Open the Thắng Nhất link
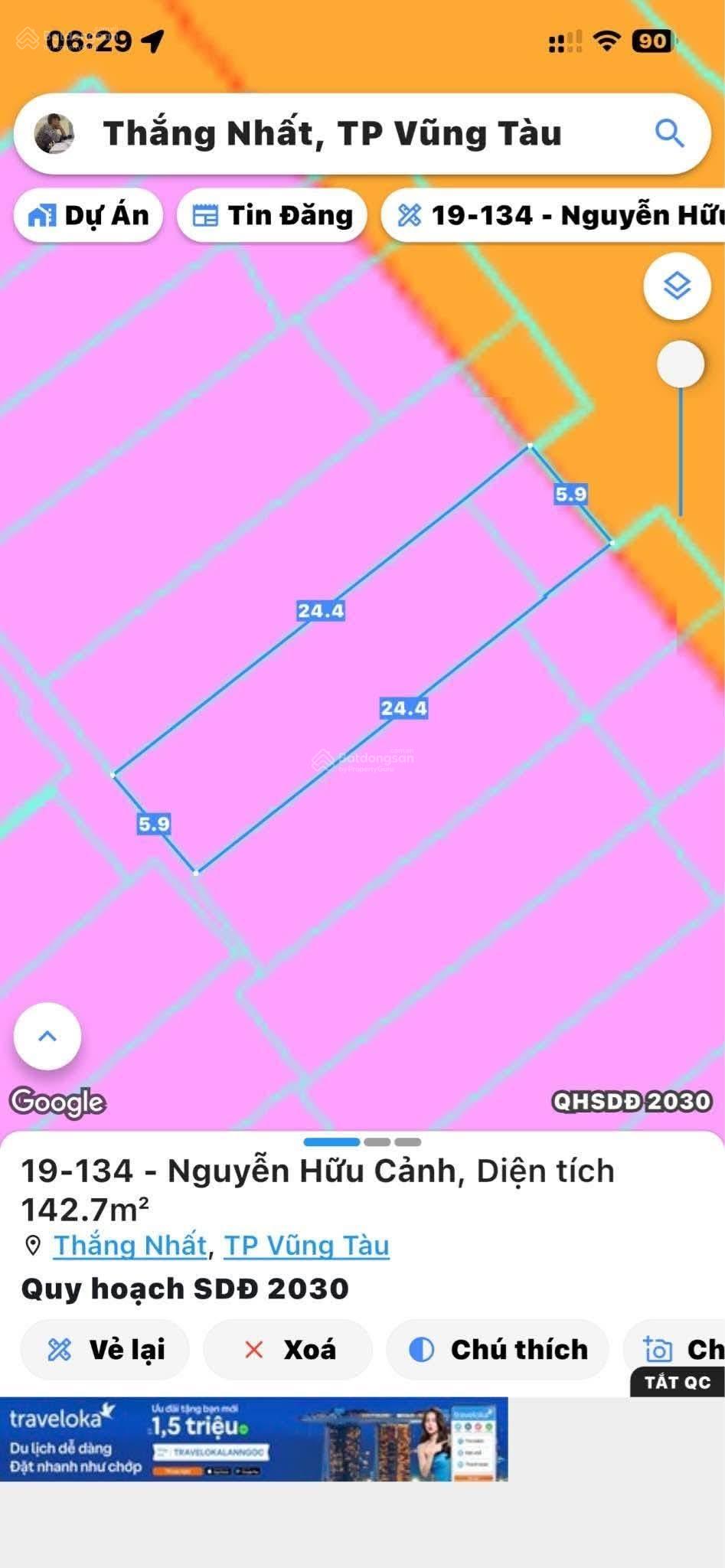The image size is (725, 1568). (130, 1246)
